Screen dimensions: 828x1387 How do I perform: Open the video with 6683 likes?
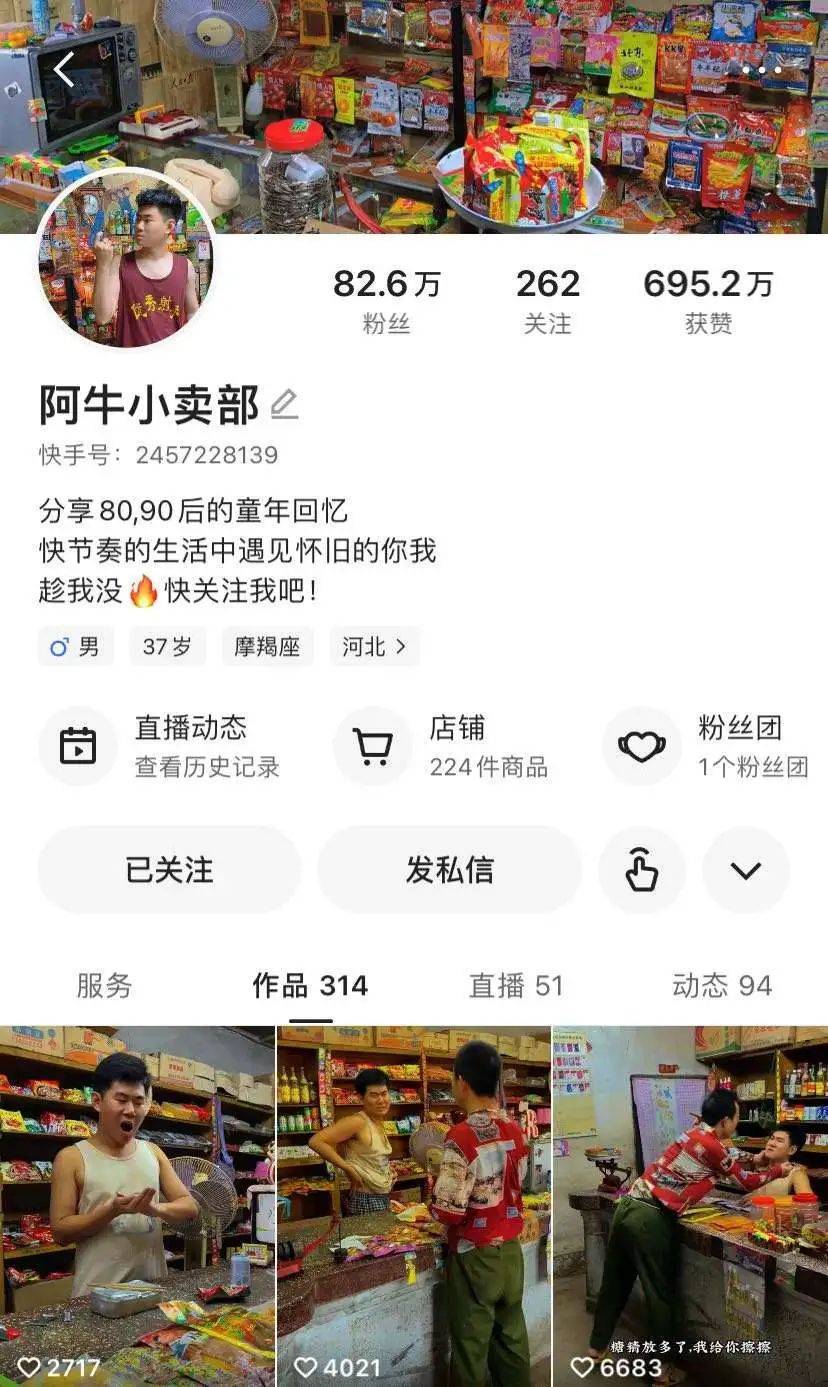coord(691,1206)
